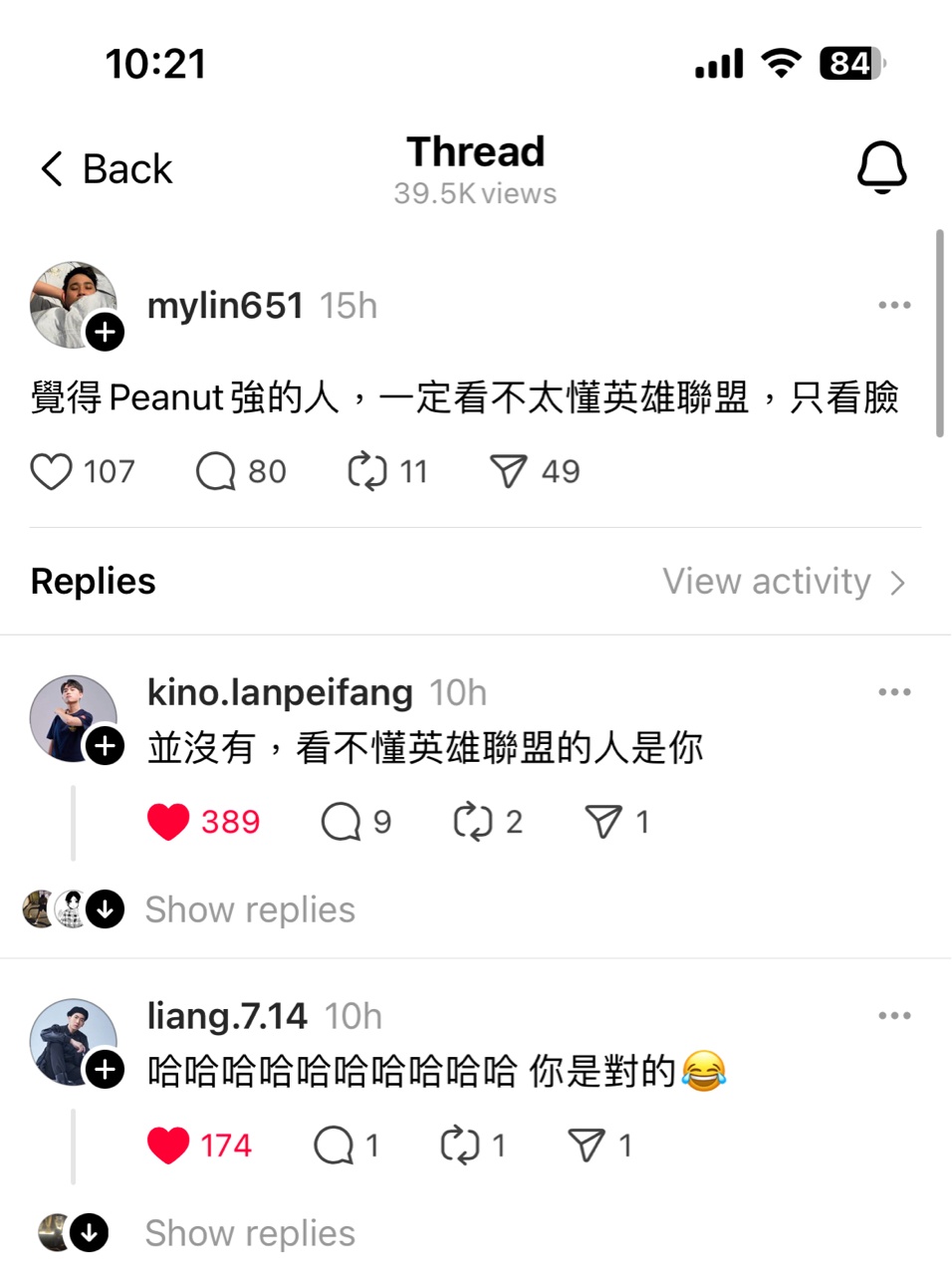Share liang.7.14's reply
Screen dimensions: 952x1275
pos(587,1146)
